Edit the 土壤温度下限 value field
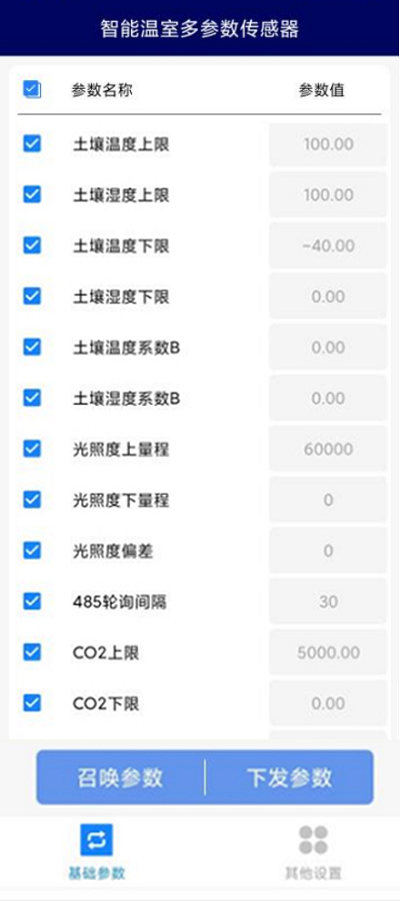 pyautogui.click(x=328, y=246)
